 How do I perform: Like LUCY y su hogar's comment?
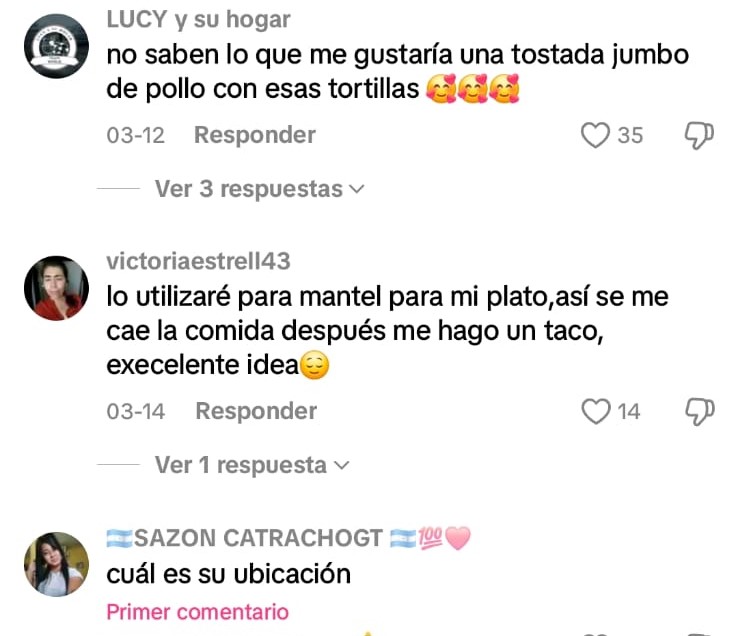[596, 135]
